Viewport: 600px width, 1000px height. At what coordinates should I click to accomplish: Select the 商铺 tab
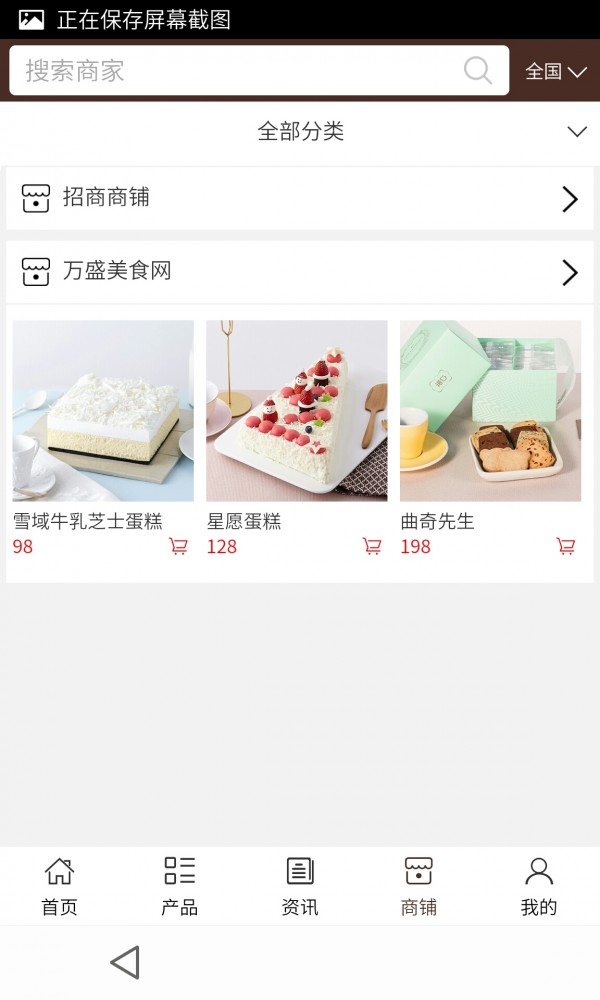419,886
